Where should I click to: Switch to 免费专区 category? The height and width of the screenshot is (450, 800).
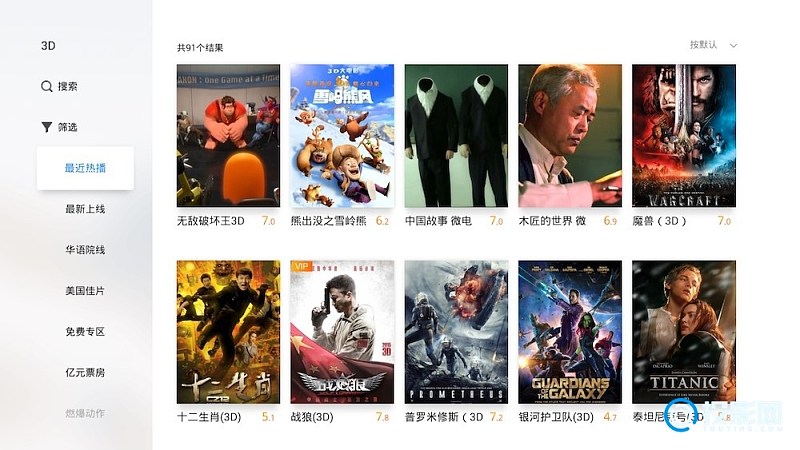click(x=85, y=332)
